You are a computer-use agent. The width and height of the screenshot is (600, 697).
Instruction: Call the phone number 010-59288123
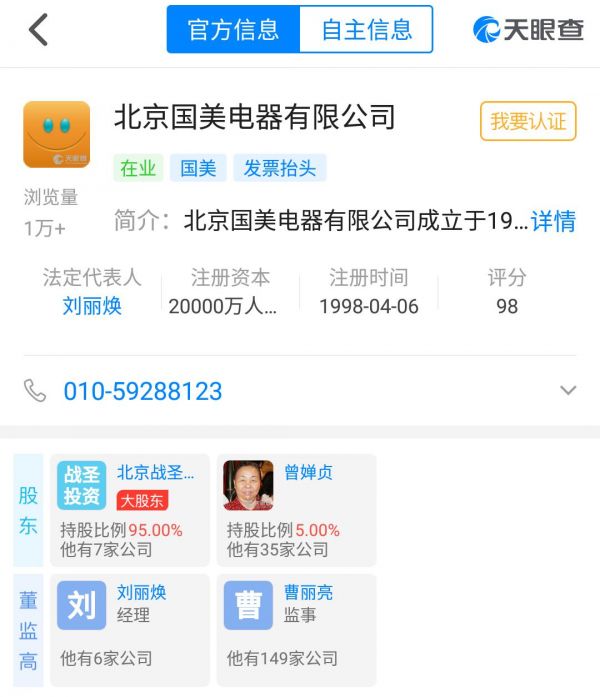tap(143, 391)
